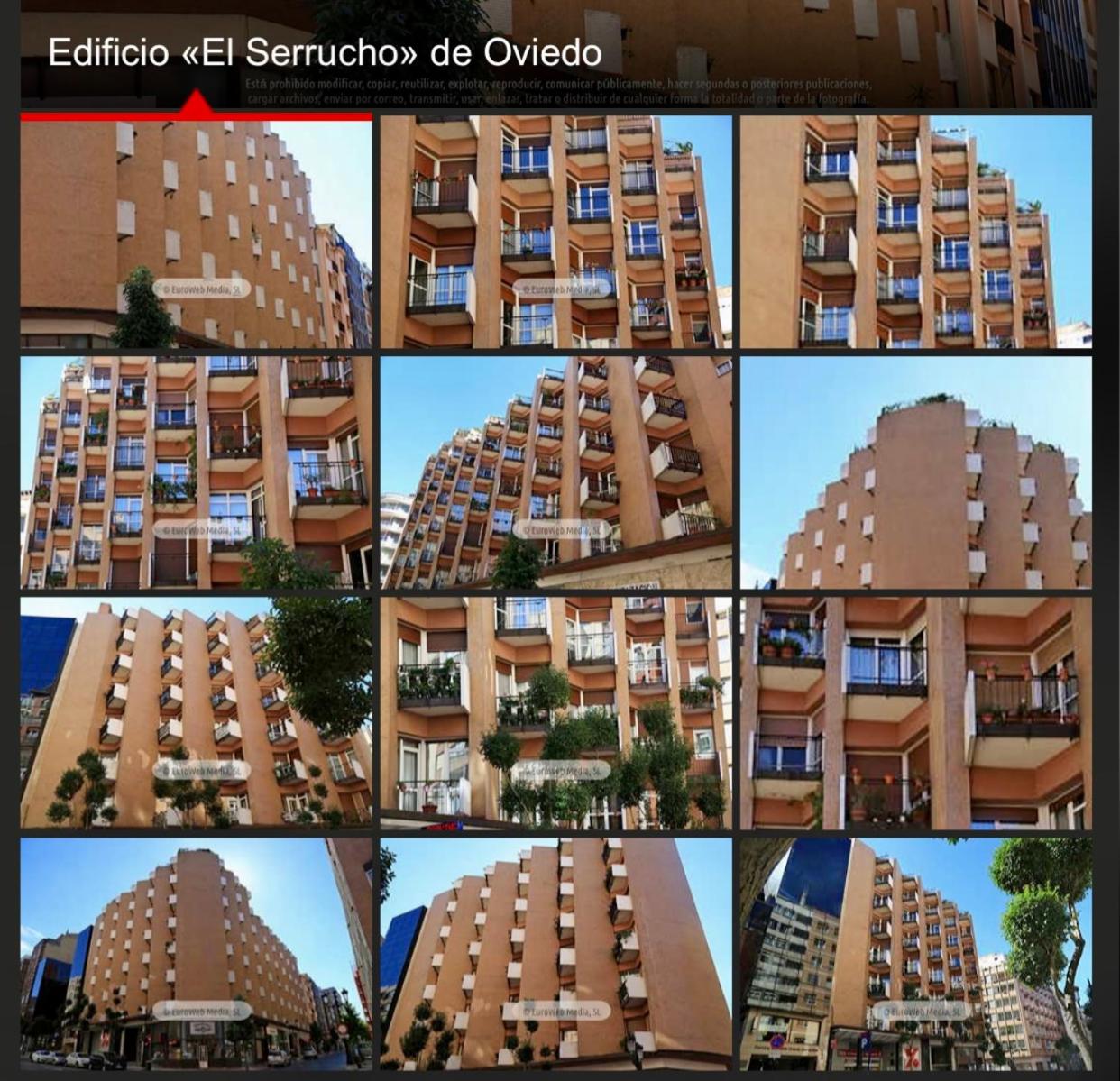Open the close-up of balconies with flower pots
1120x1081 pixels.
tap(915, 712)
